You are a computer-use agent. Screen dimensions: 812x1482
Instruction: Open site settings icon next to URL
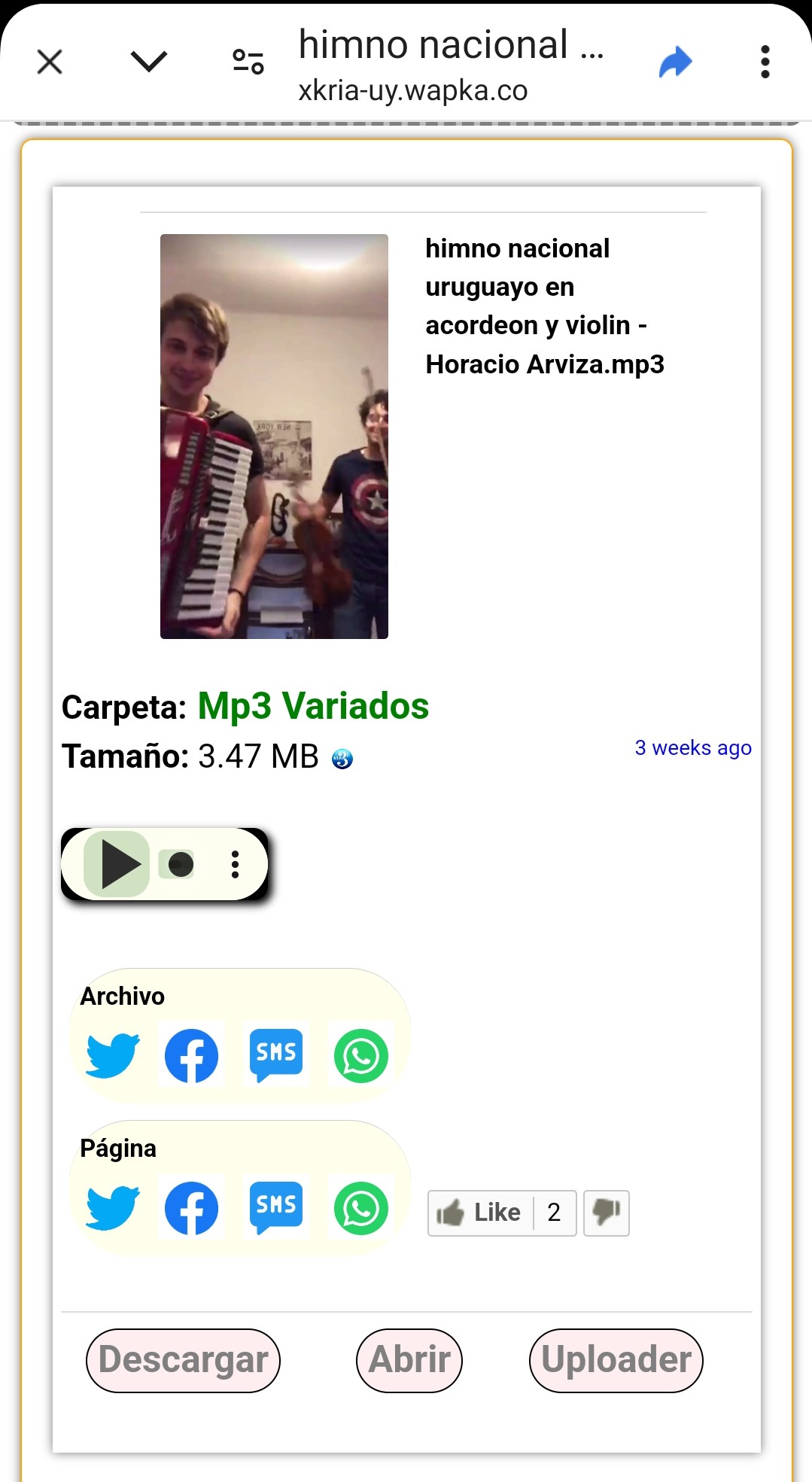coord(248,62)
